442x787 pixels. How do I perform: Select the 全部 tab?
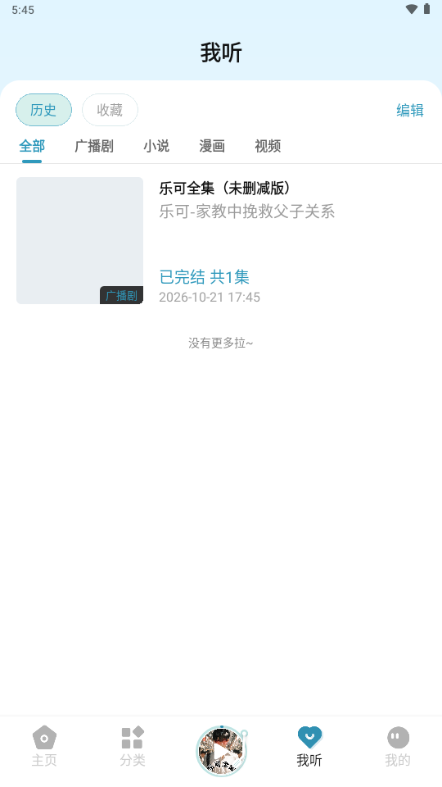click(x=32, y=146)
